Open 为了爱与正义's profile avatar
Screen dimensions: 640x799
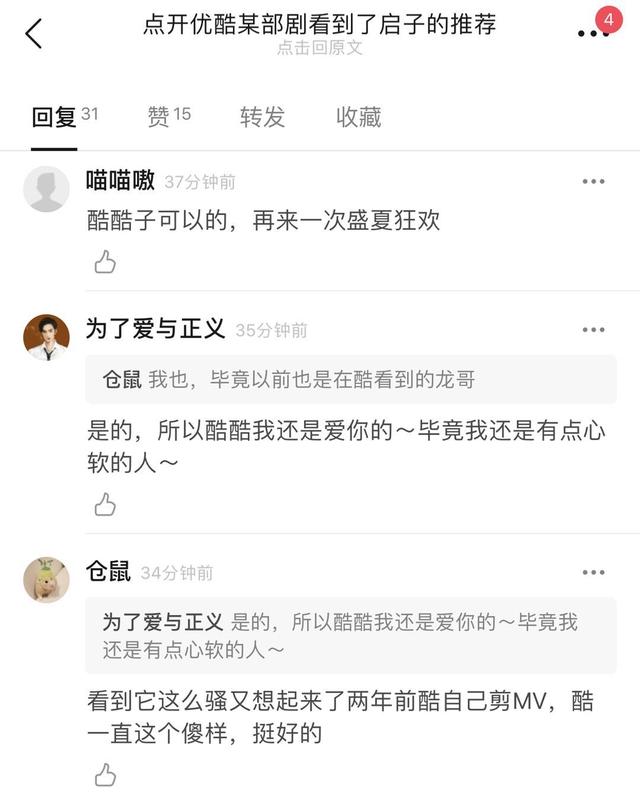point(46,336)
